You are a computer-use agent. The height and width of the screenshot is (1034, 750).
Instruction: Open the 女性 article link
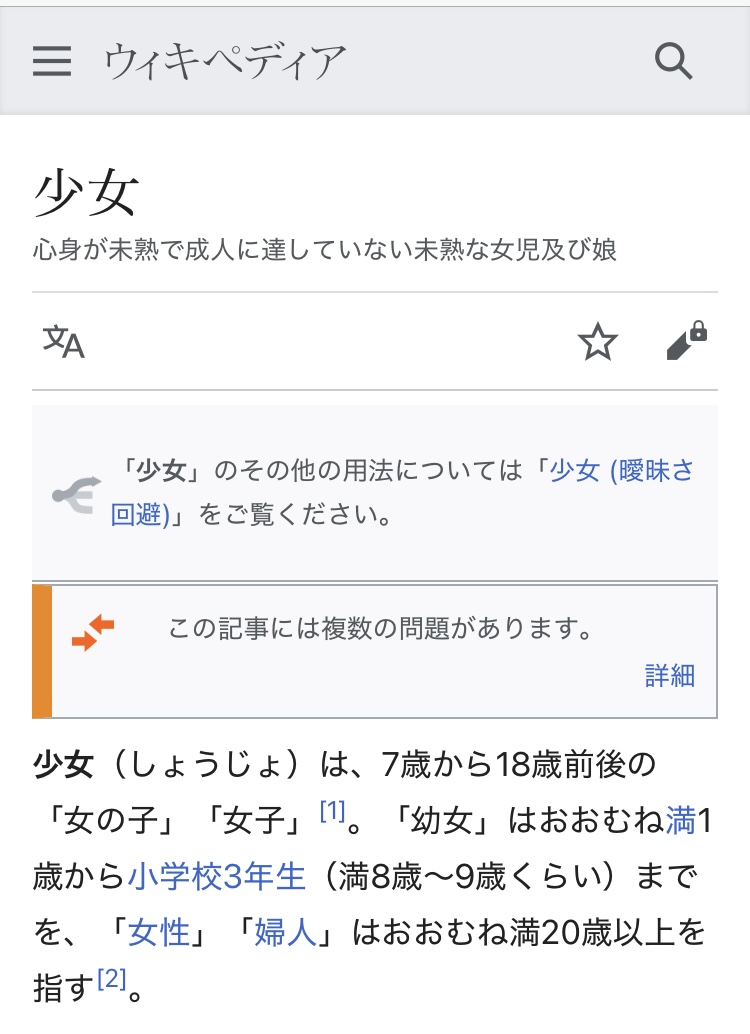pyautogui.click(x=158, y=934)
